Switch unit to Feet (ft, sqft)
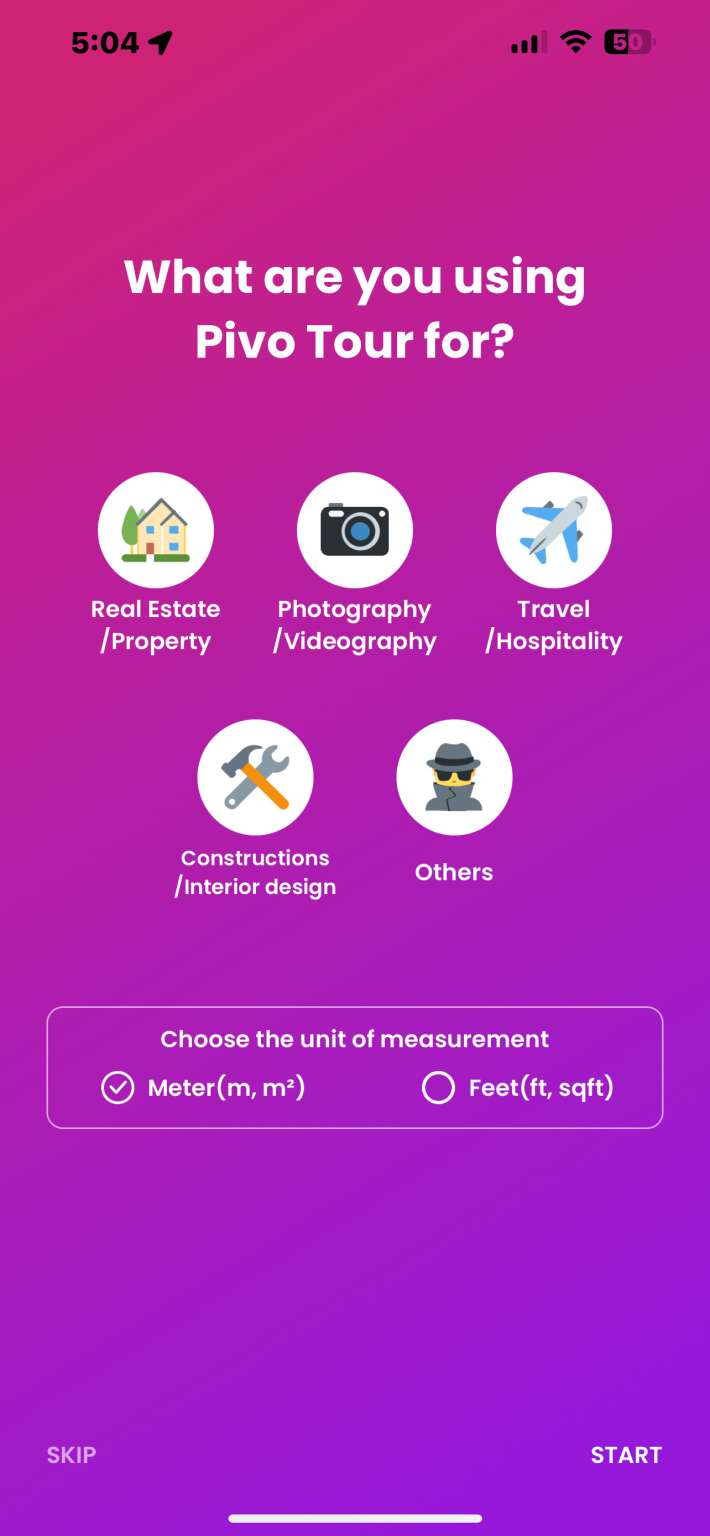The image size is (710, 1536). (x=438, y=1087)
